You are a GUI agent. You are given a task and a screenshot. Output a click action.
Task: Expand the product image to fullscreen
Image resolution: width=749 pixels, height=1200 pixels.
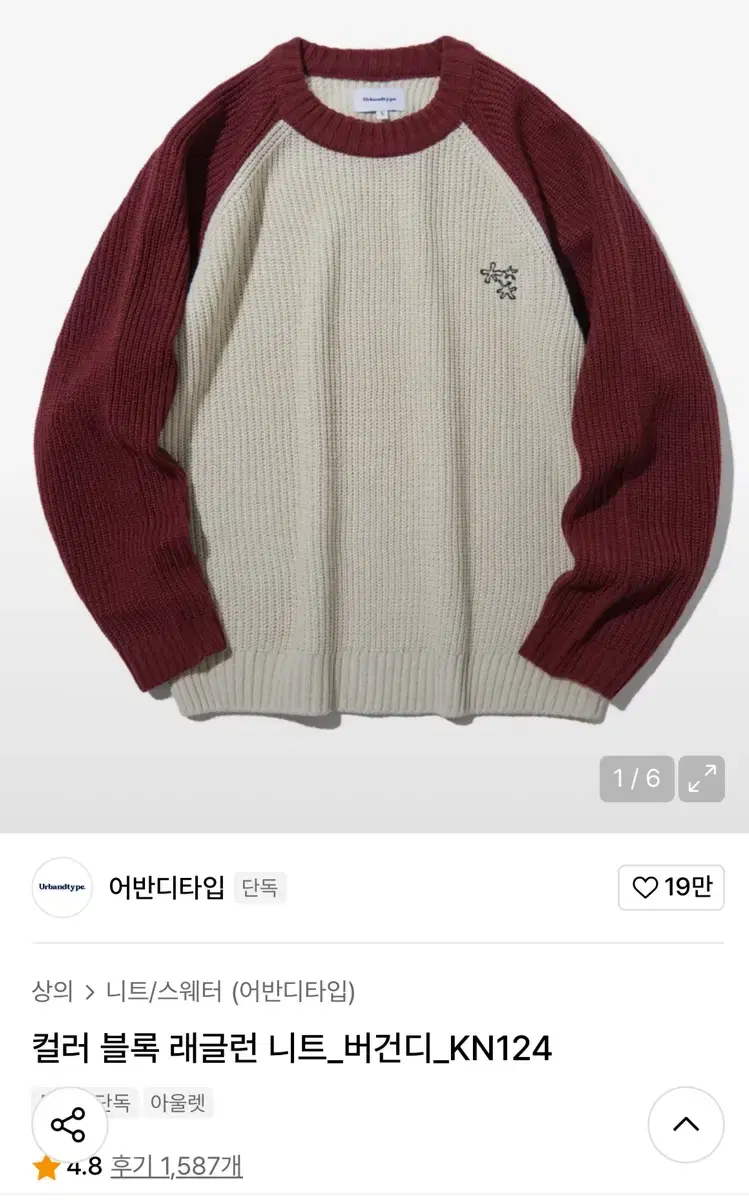pos(703,777)
